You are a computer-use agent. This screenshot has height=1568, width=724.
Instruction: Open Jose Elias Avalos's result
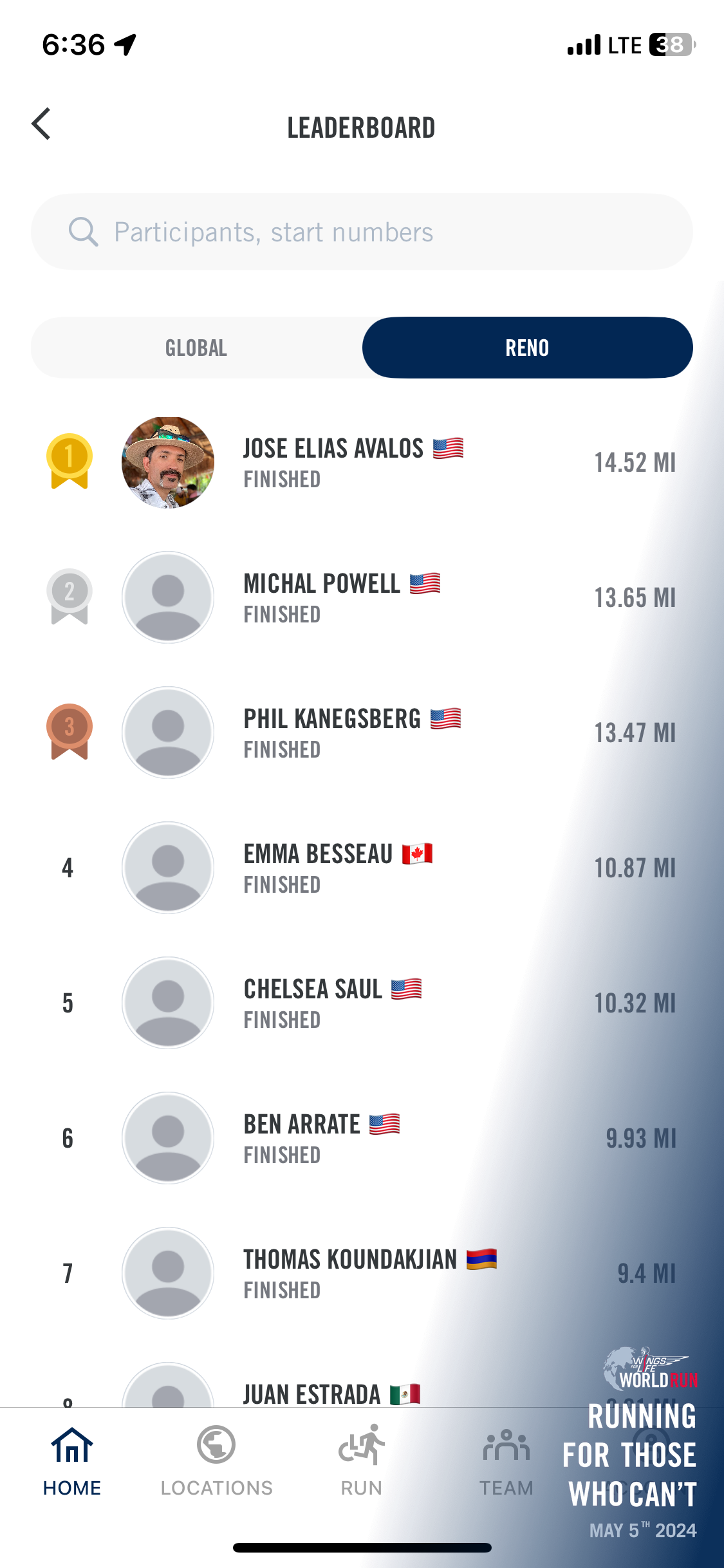point(362,463)
